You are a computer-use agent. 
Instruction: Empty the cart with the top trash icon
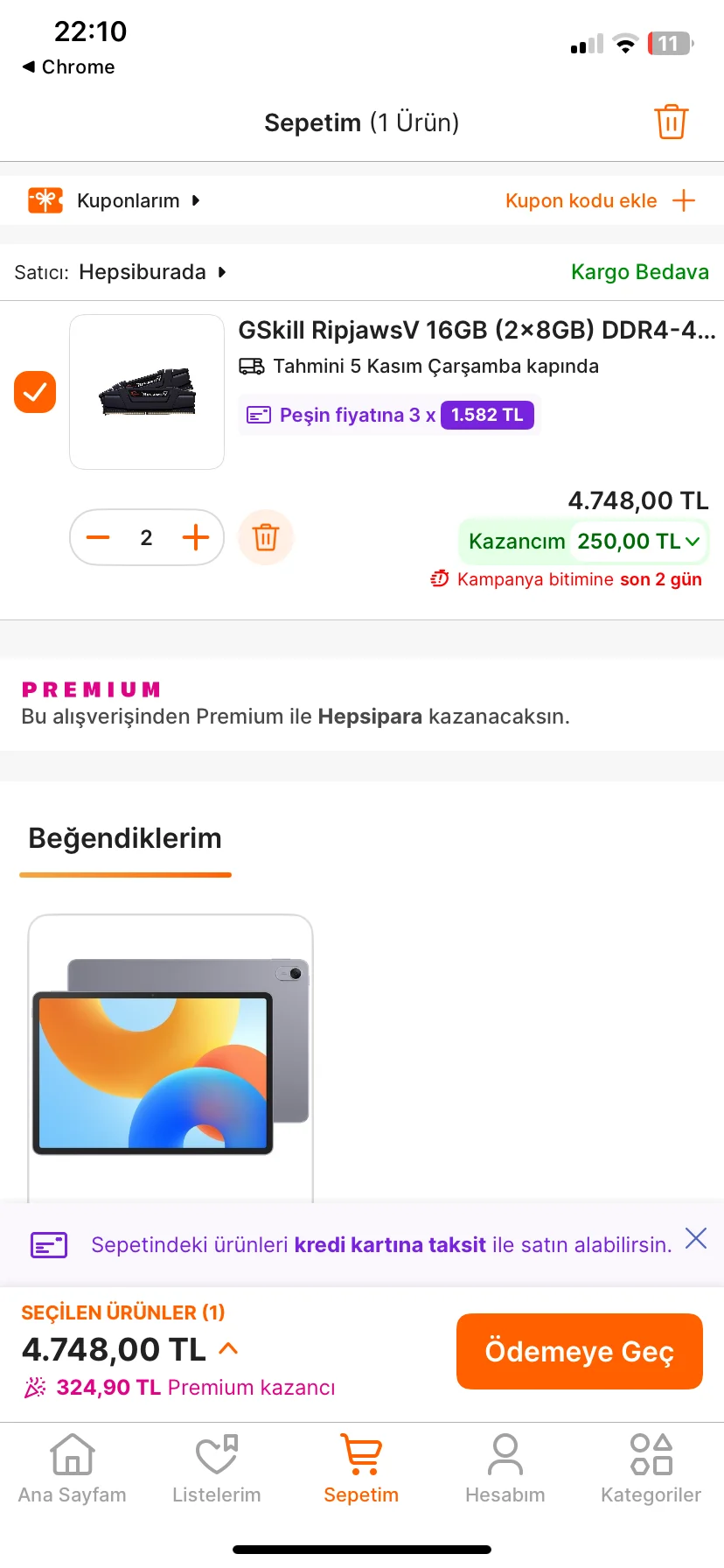click(x=671, y=122)
